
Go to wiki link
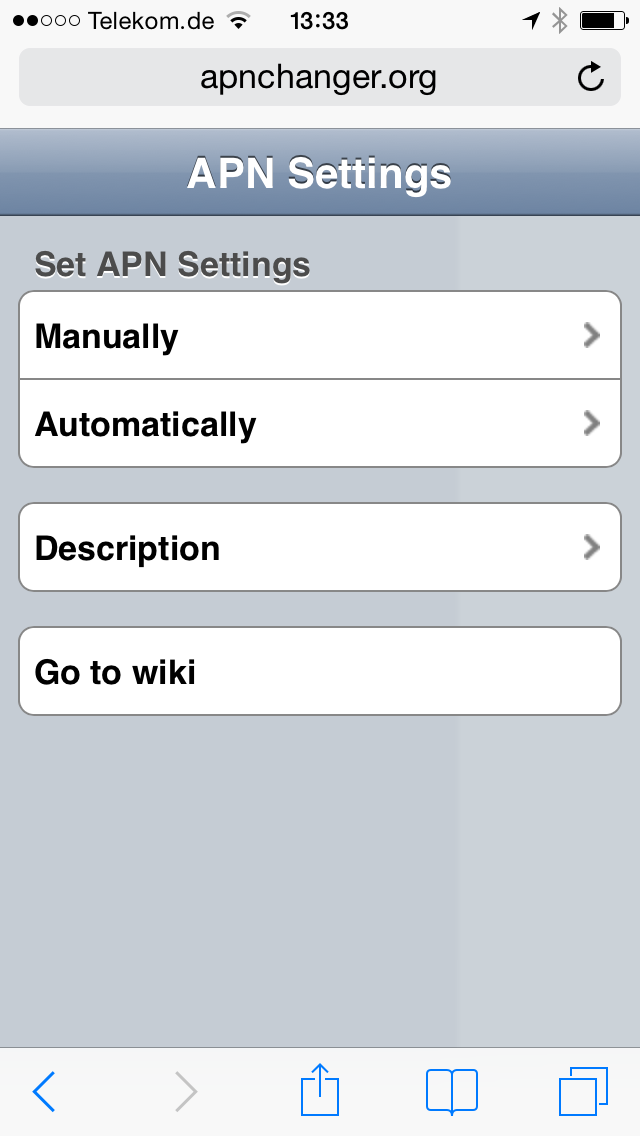[x=320, y=671]
